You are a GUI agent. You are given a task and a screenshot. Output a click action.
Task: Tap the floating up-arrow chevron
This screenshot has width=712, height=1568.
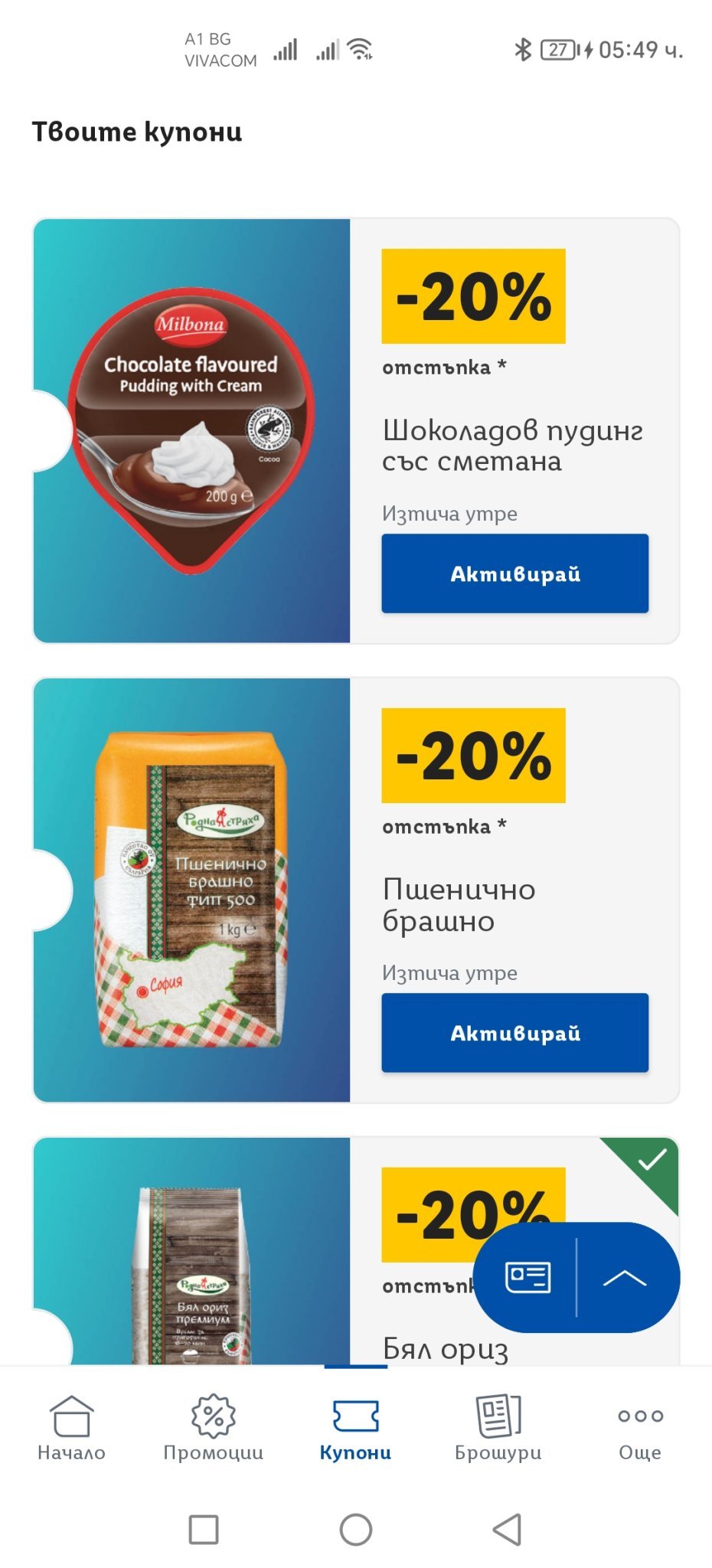coord(625,1277)
